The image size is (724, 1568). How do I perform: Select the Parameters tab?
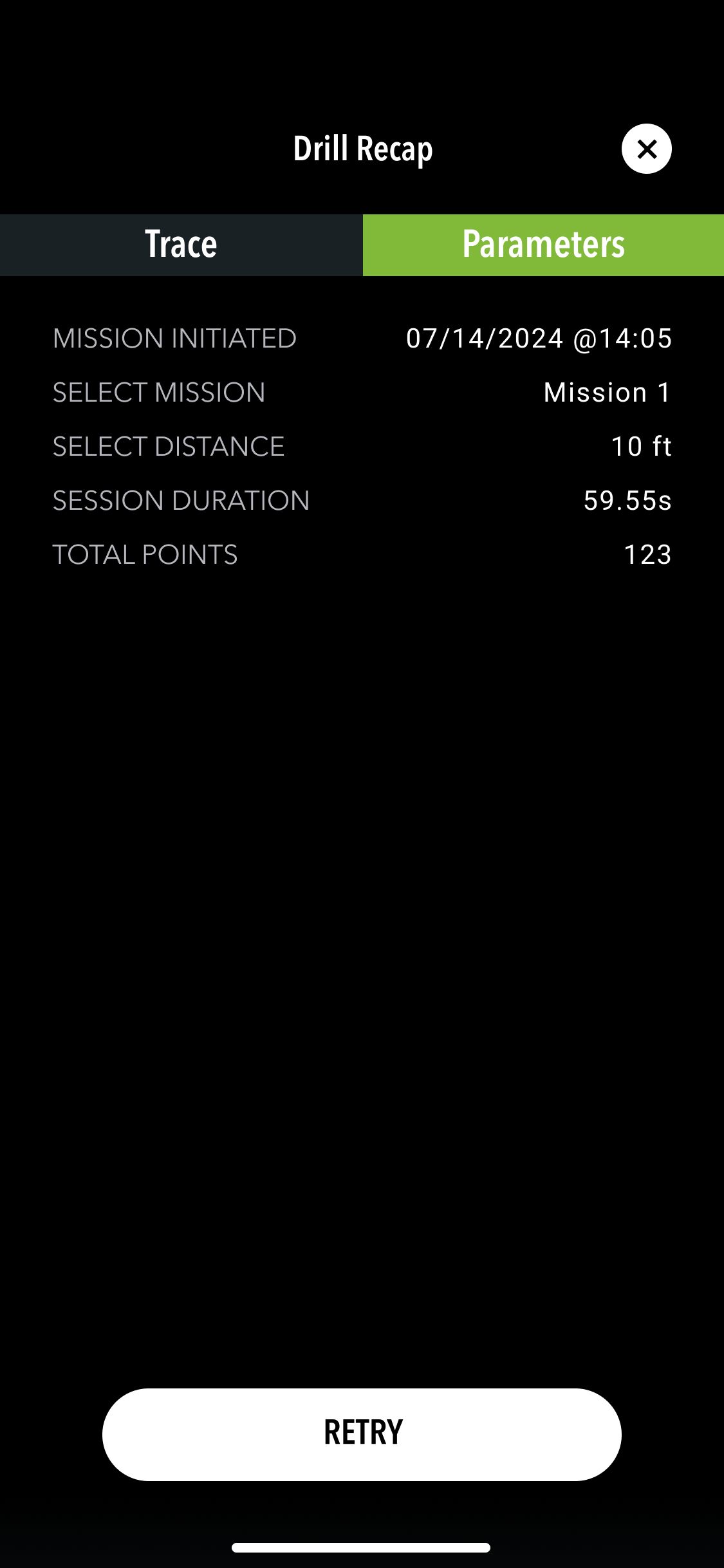click(543, 245)
